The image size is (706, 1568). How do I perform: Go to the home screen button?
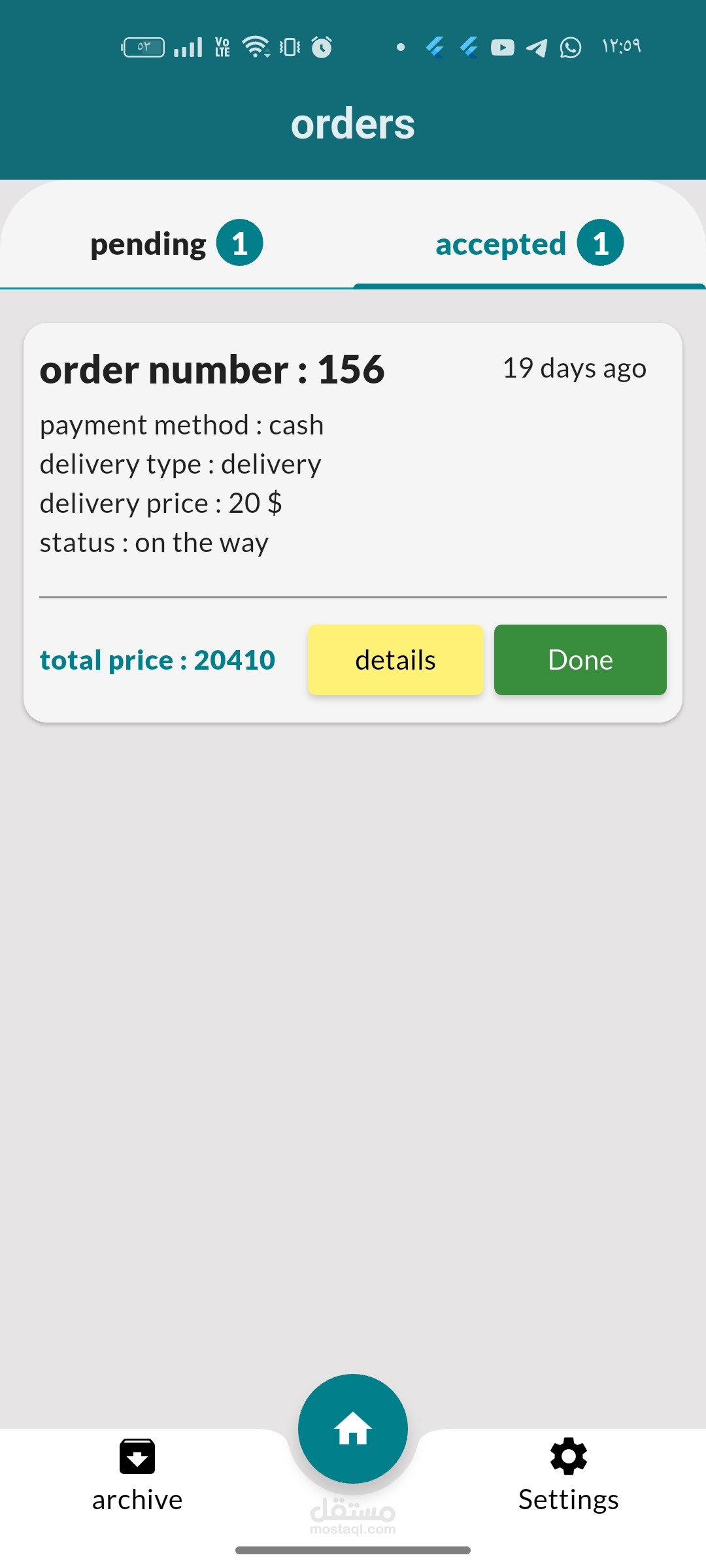tap(353, 1429)
